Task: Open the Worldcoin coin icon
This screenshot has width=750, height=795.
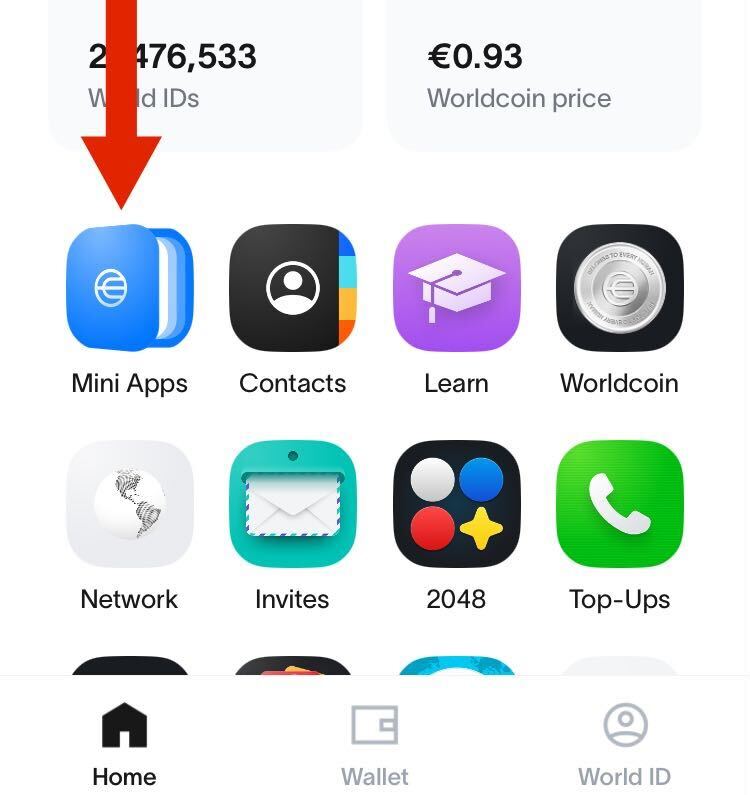Action: 619,288
